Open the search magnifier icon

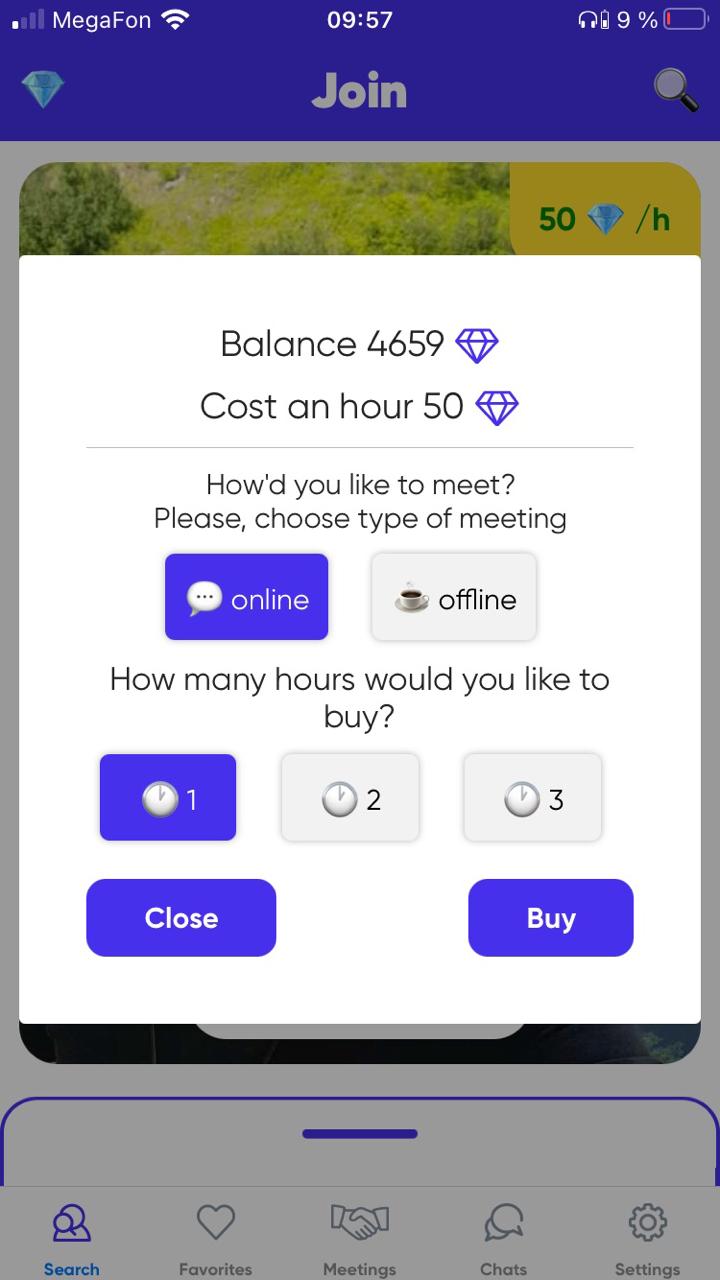tap(676, 91)
